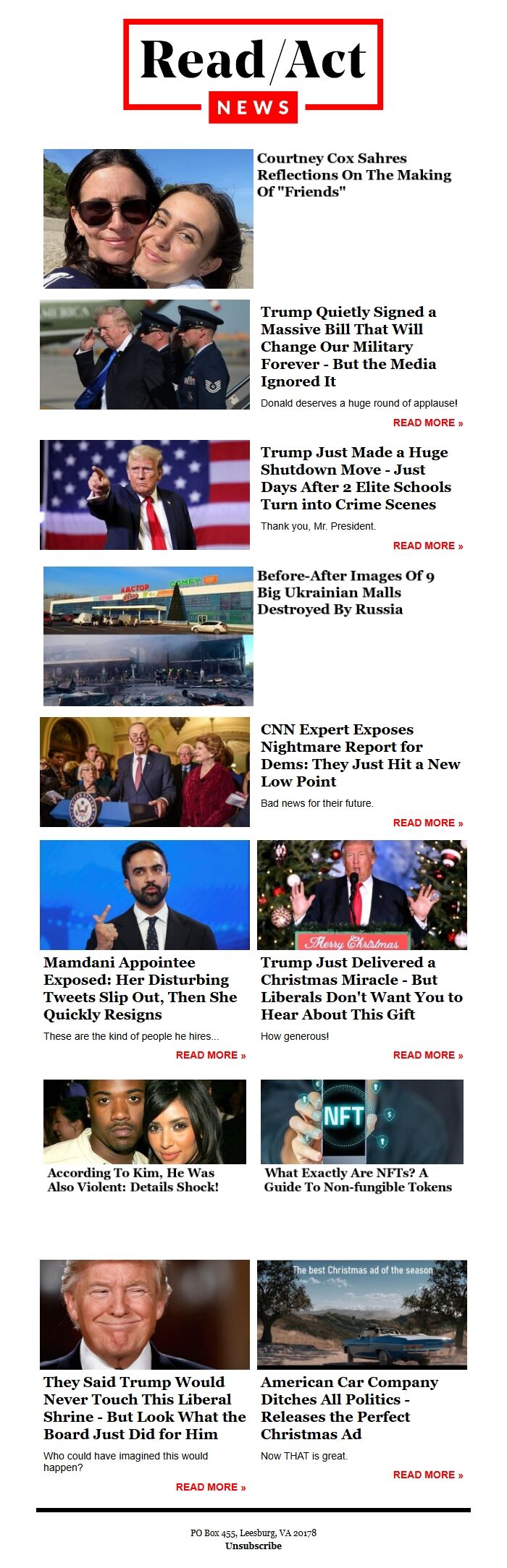Screen dimensions: 507x1568
Task: Open the Kim violent details story
Action: click(133, 1179)
